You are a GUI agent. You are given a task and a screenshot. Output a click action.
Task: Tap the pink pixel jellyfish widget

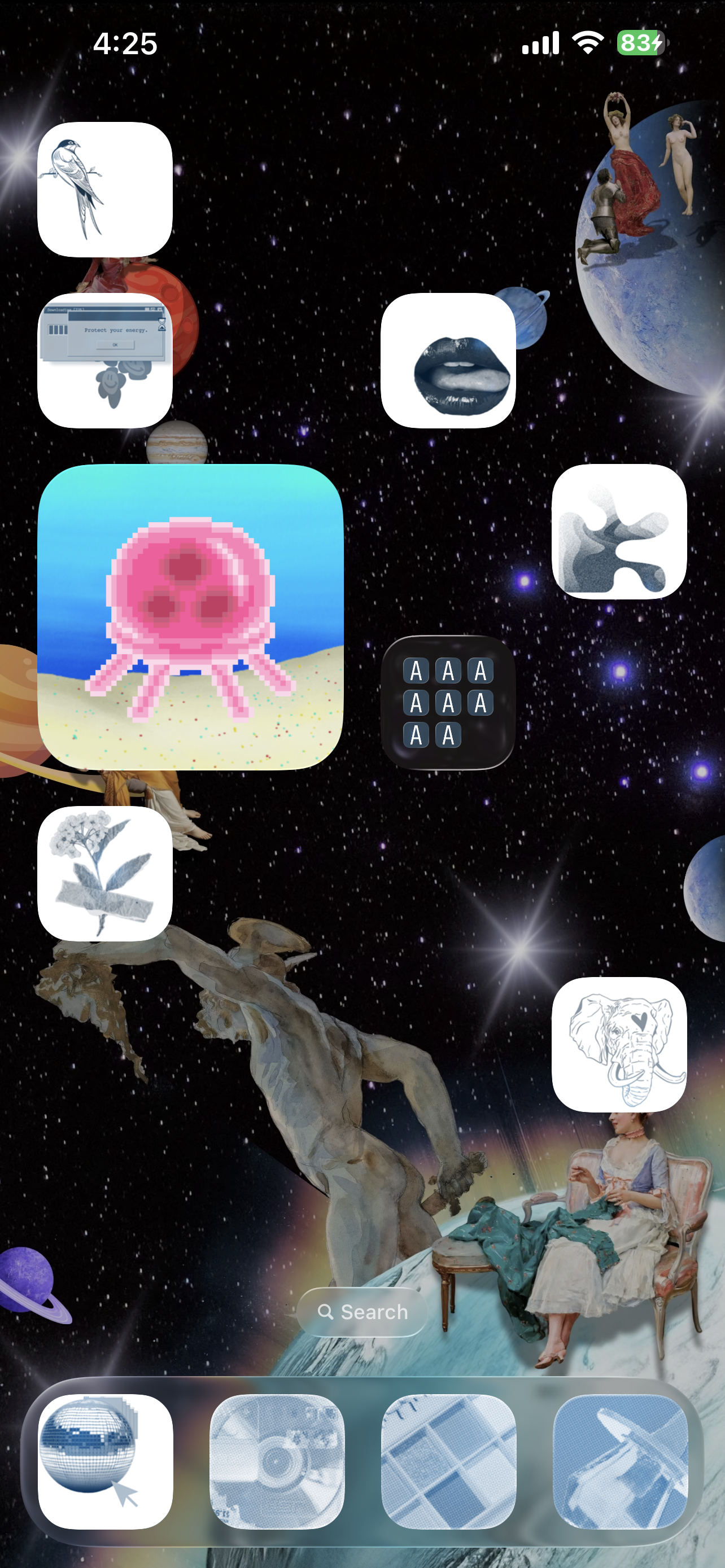tap(190, 617)
